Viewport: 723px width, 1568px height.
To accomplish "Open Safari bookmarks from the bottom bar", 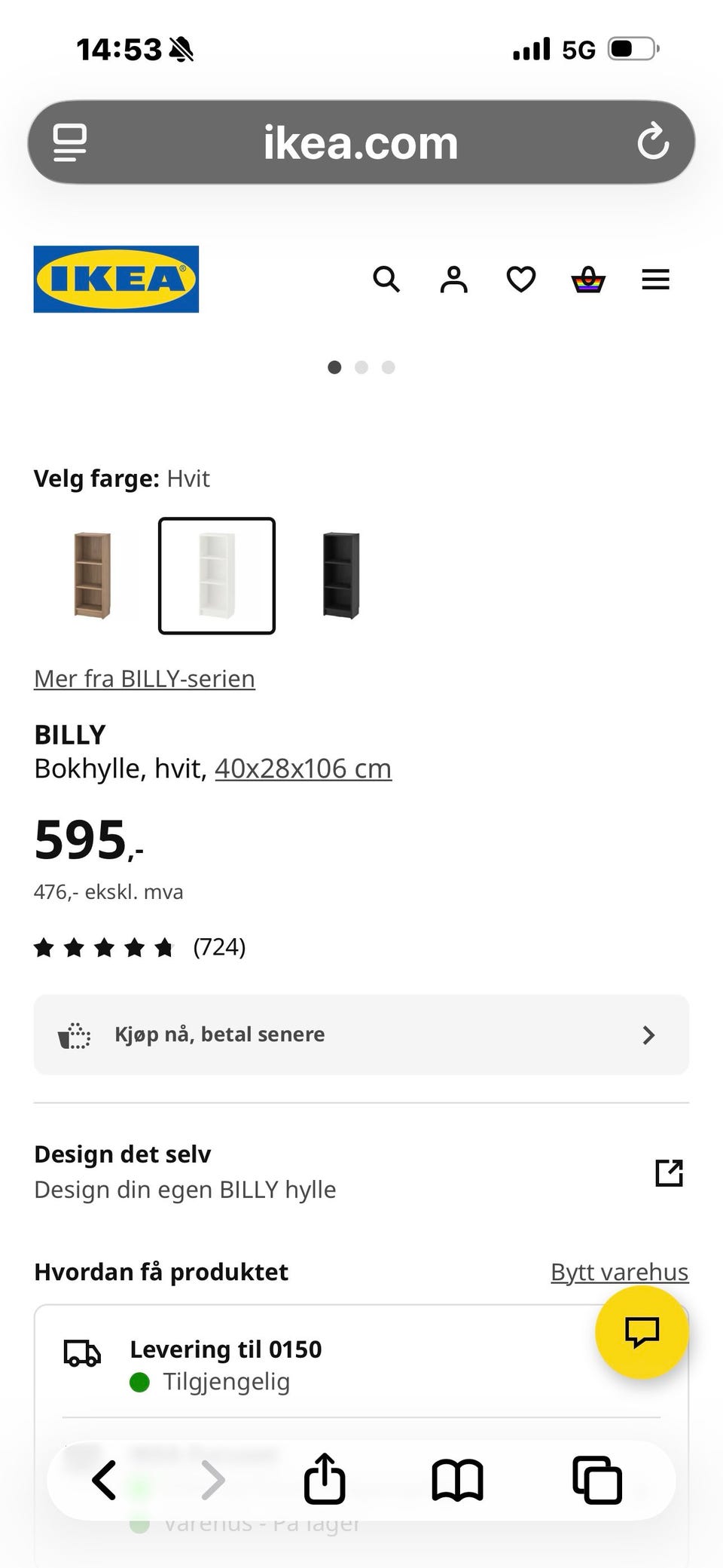I will pyautogui.click(x=458, y=1479).
